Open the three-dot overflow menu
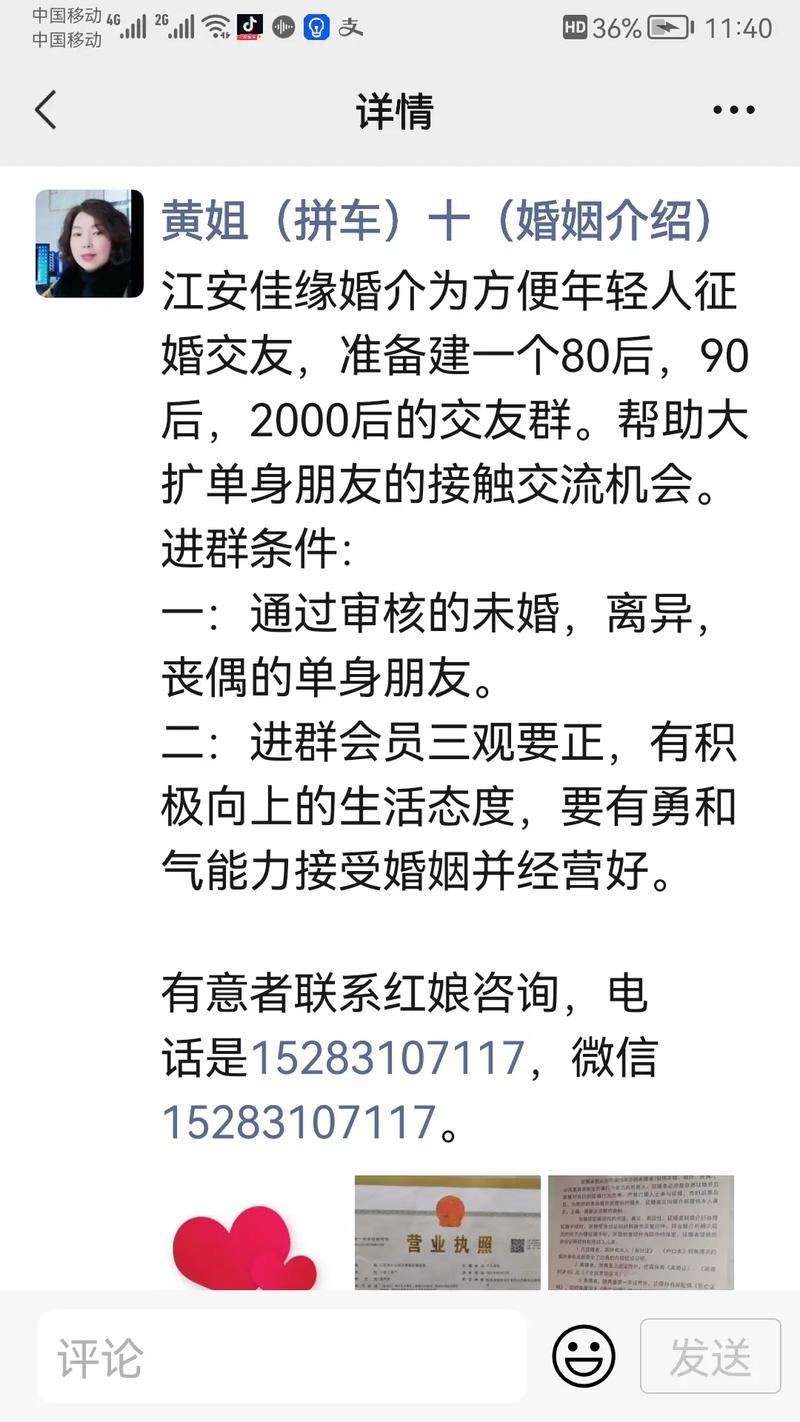Screen dimensions: 800x1422 tap(733, 110)
